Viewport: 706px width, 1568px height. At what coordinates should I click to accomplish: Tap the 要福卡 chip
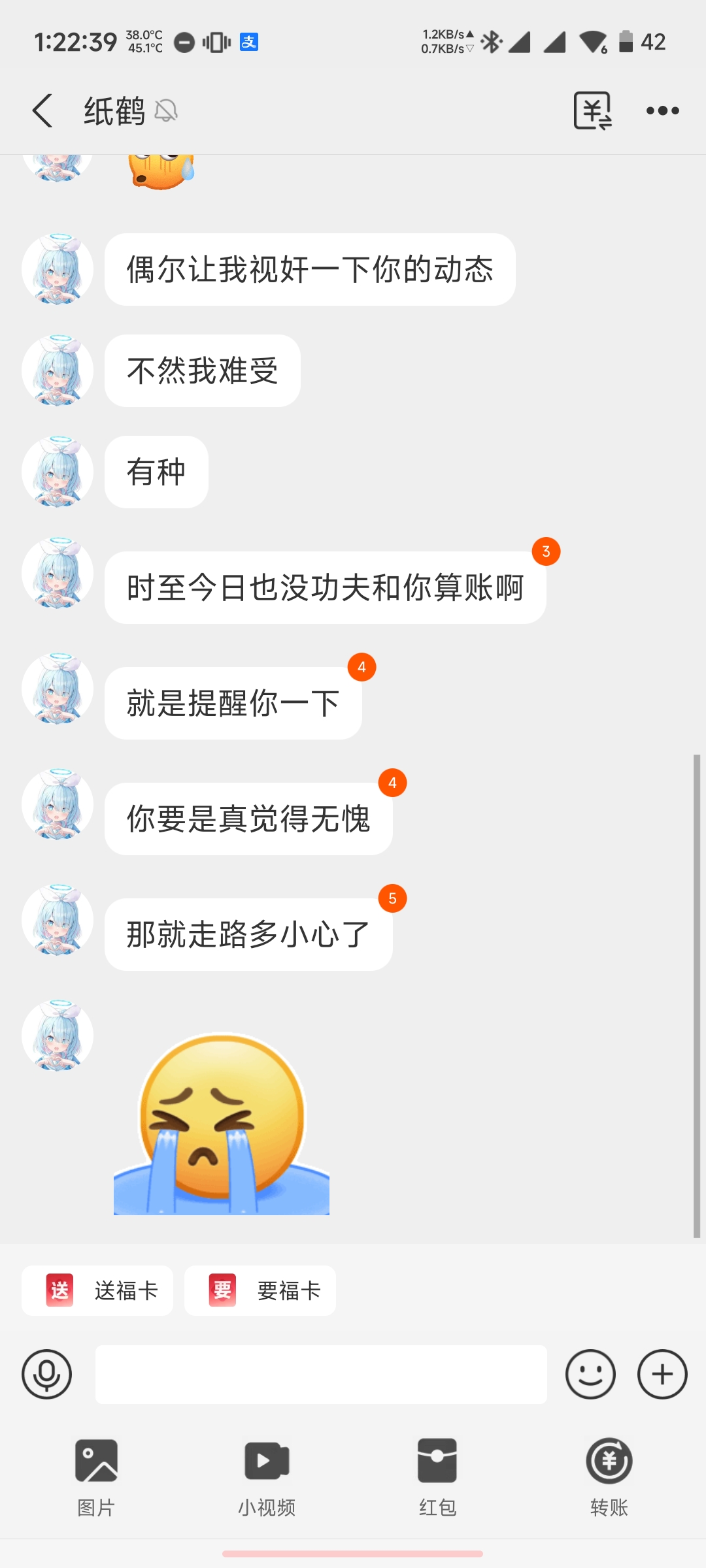pos(260,1290)
